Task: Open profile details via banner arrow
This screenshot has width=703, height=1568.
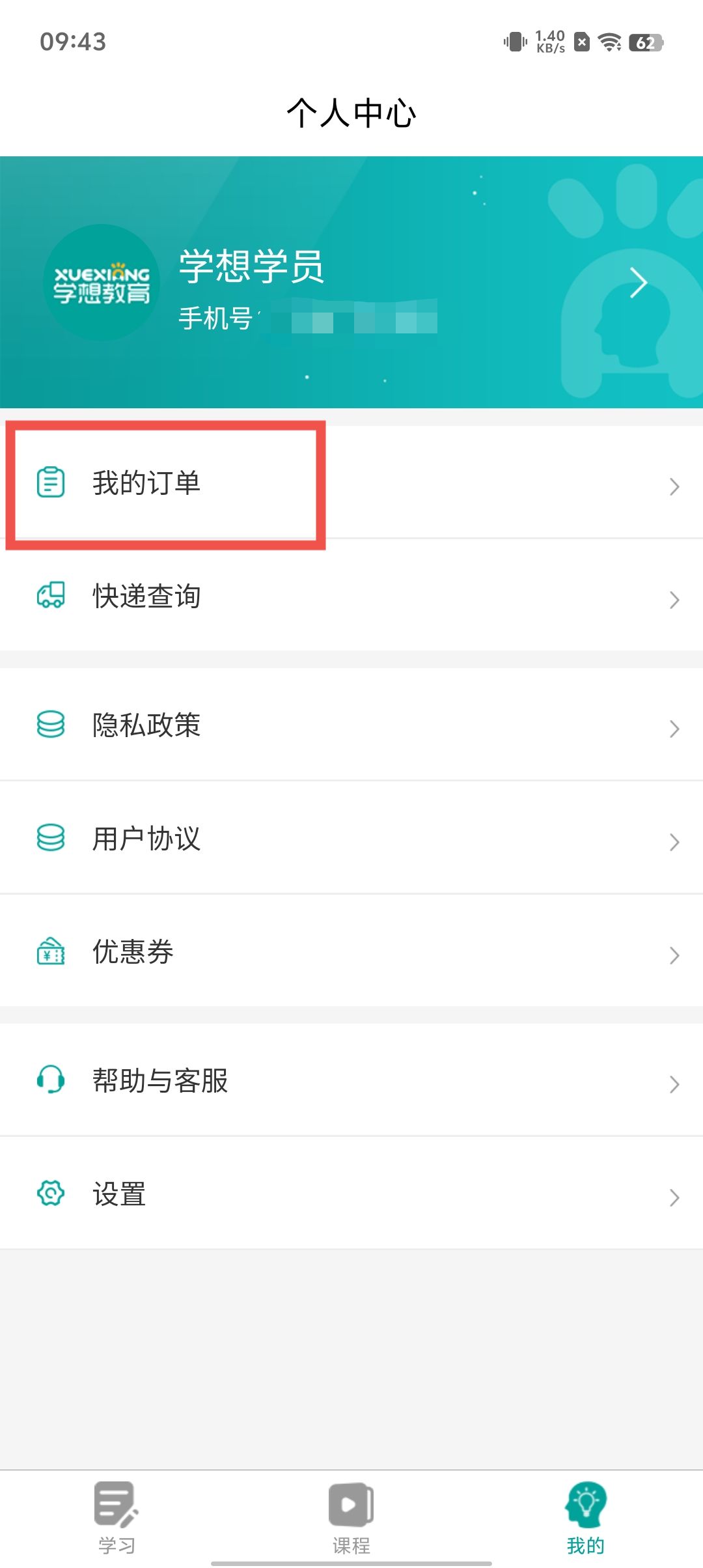Action: point(638,283)
